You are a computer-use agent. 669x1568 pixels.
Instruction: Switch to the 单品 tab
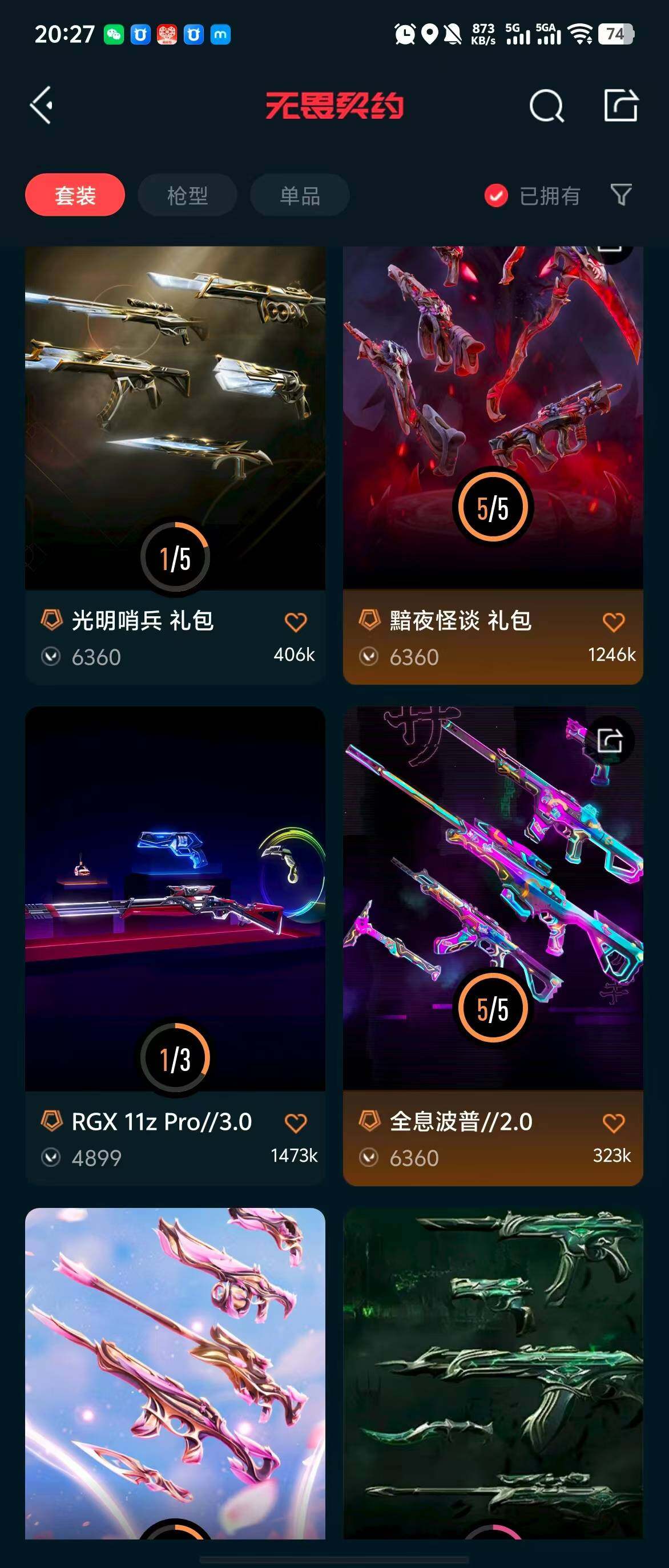click(x=300, y=195)
